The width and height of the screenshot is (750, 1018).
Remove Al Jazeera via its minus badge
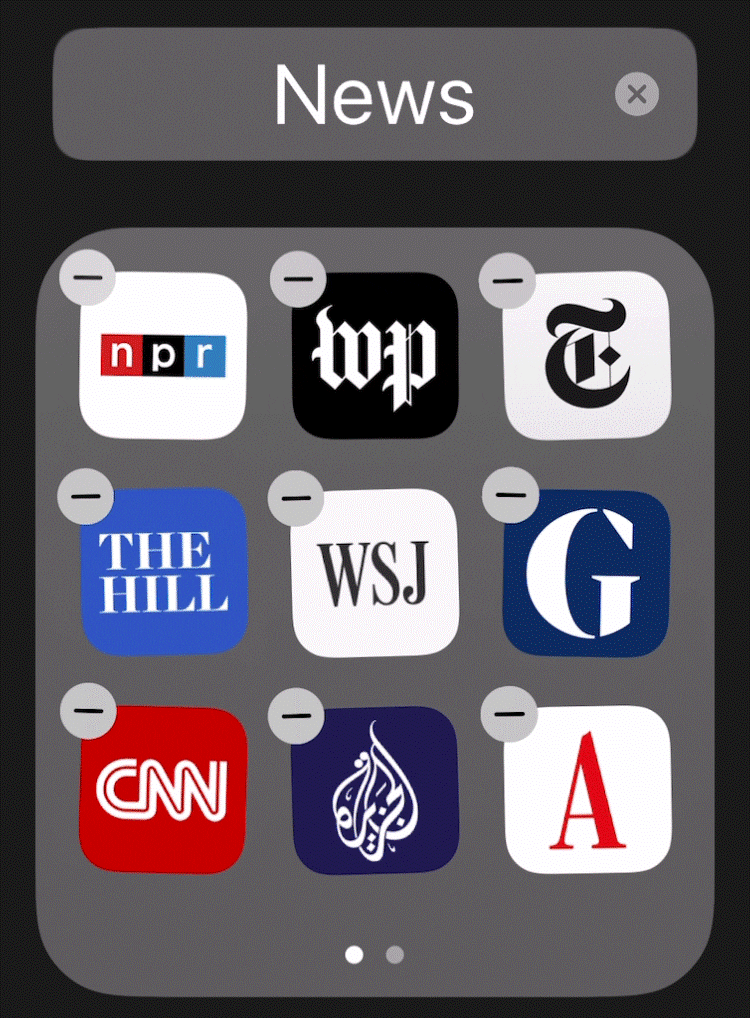click(297, 715)
